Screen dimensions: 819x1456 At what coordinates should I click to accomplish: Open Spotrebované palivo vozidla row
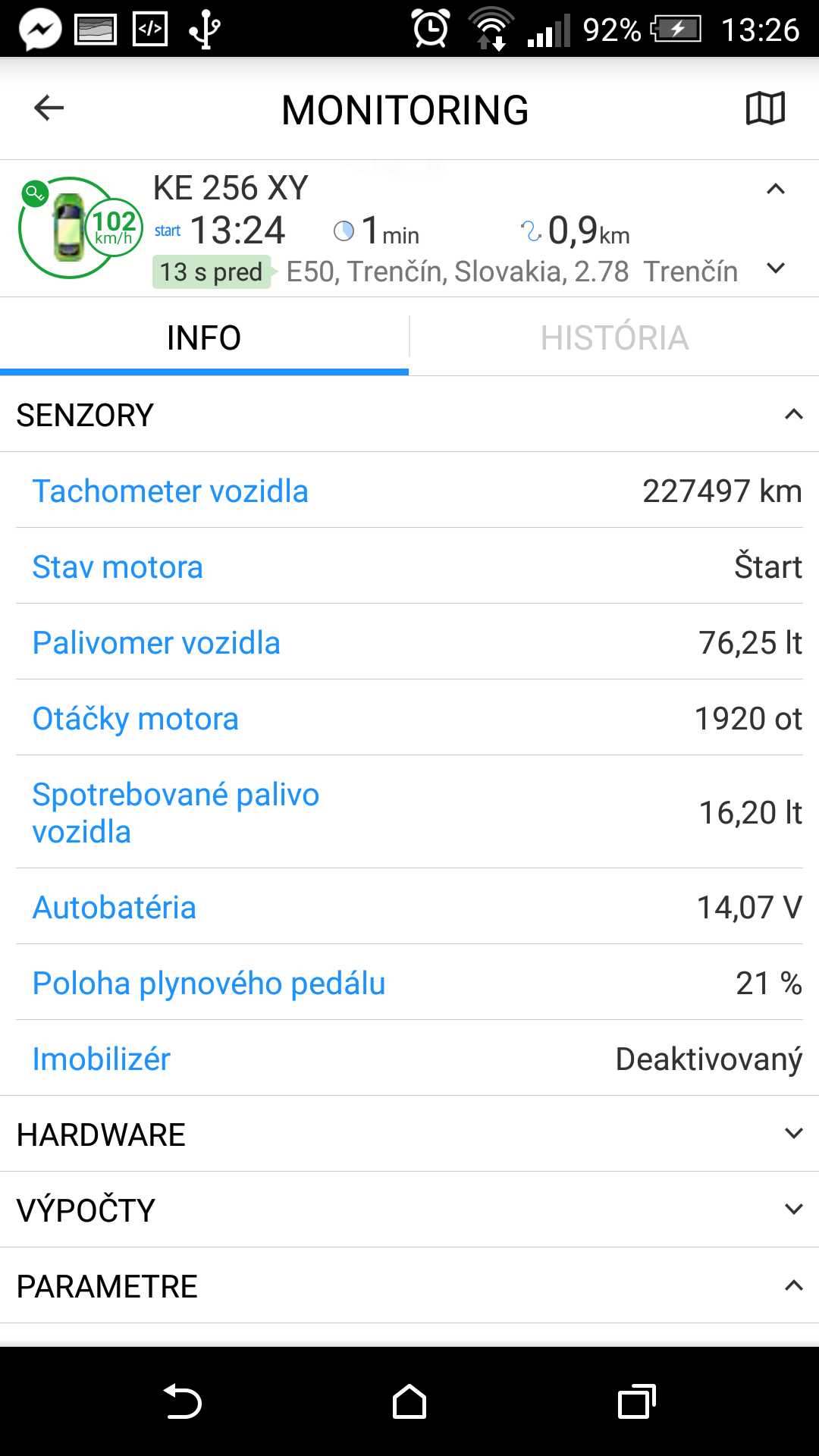pyautogui.click(x=409, y=812)
